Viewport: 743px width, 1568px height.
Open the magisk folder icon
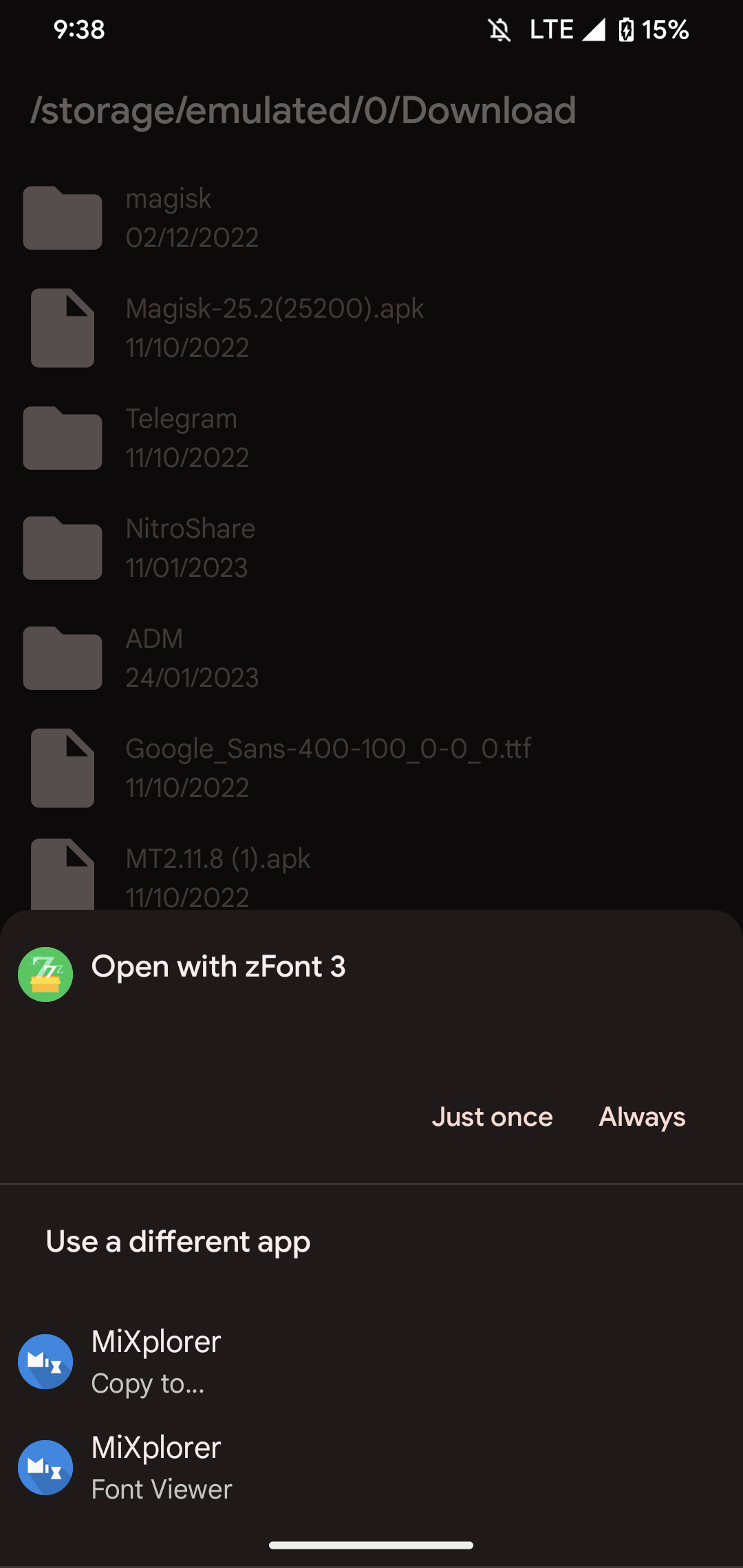click(x=62, y=217)
